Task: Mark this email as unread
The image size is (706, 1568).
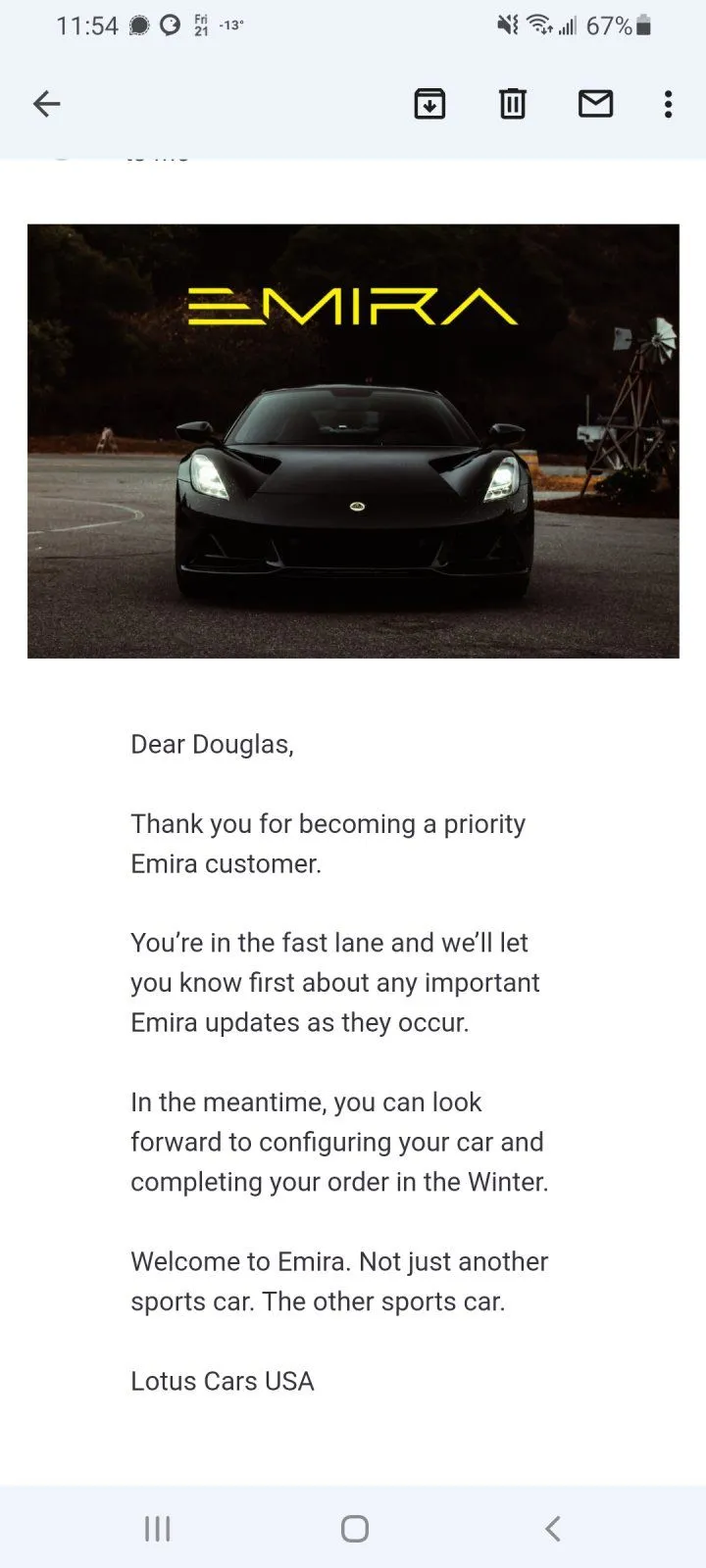Action: tap(595, 104)
